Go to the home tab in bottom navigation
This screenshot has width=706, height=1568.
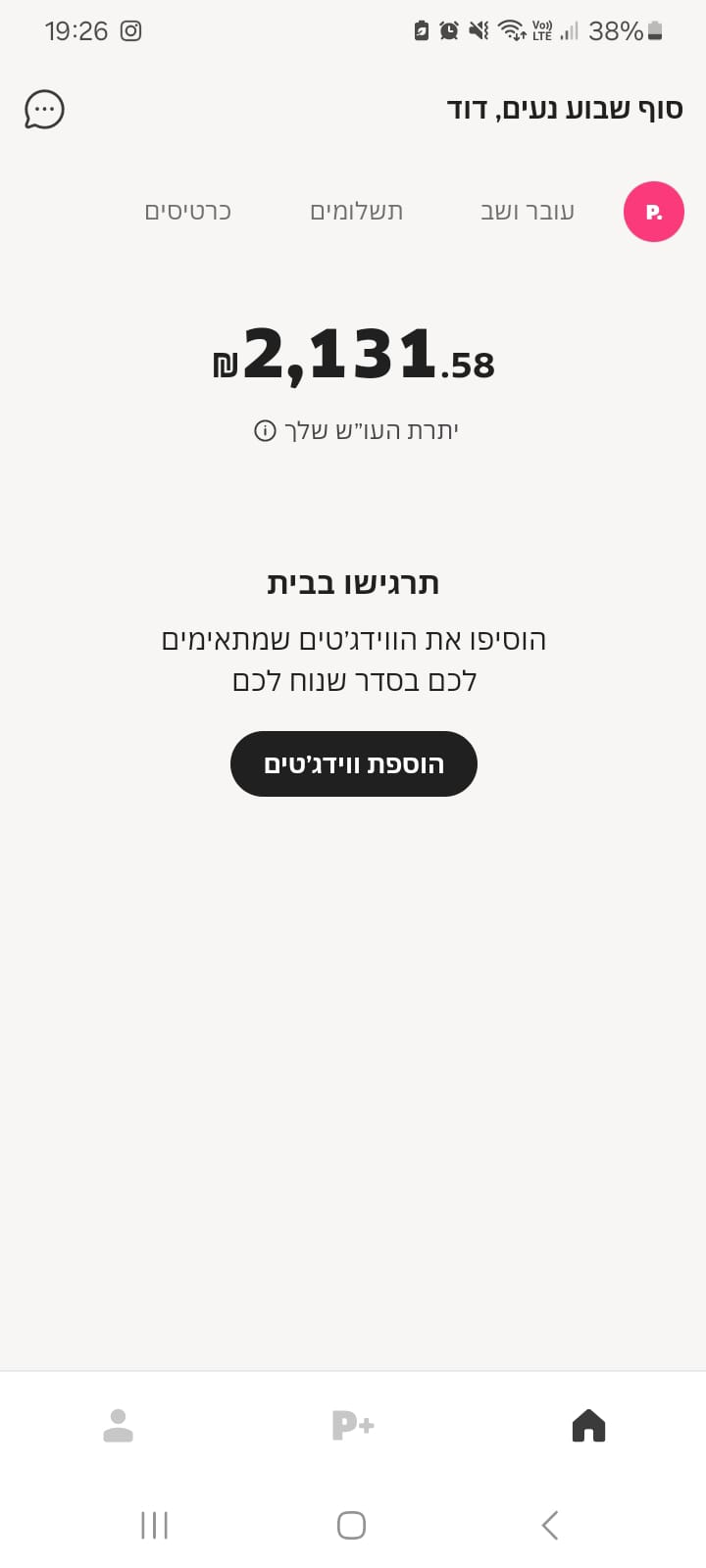(588, 1425)
